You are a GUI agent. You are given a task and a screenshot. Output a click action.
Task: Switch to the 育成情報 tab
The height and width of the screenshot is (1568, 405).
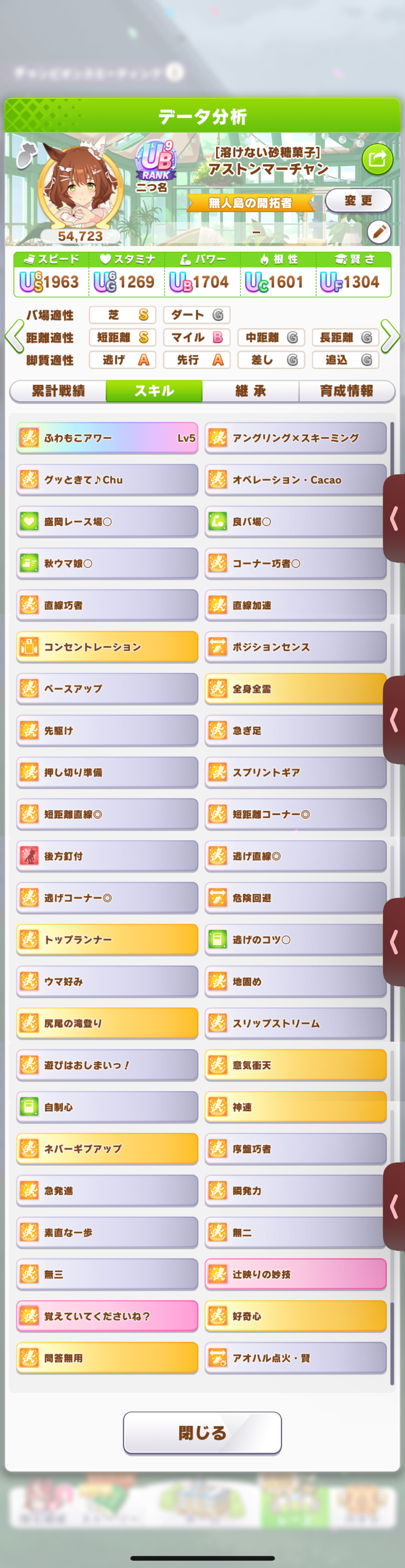[346, 391]
